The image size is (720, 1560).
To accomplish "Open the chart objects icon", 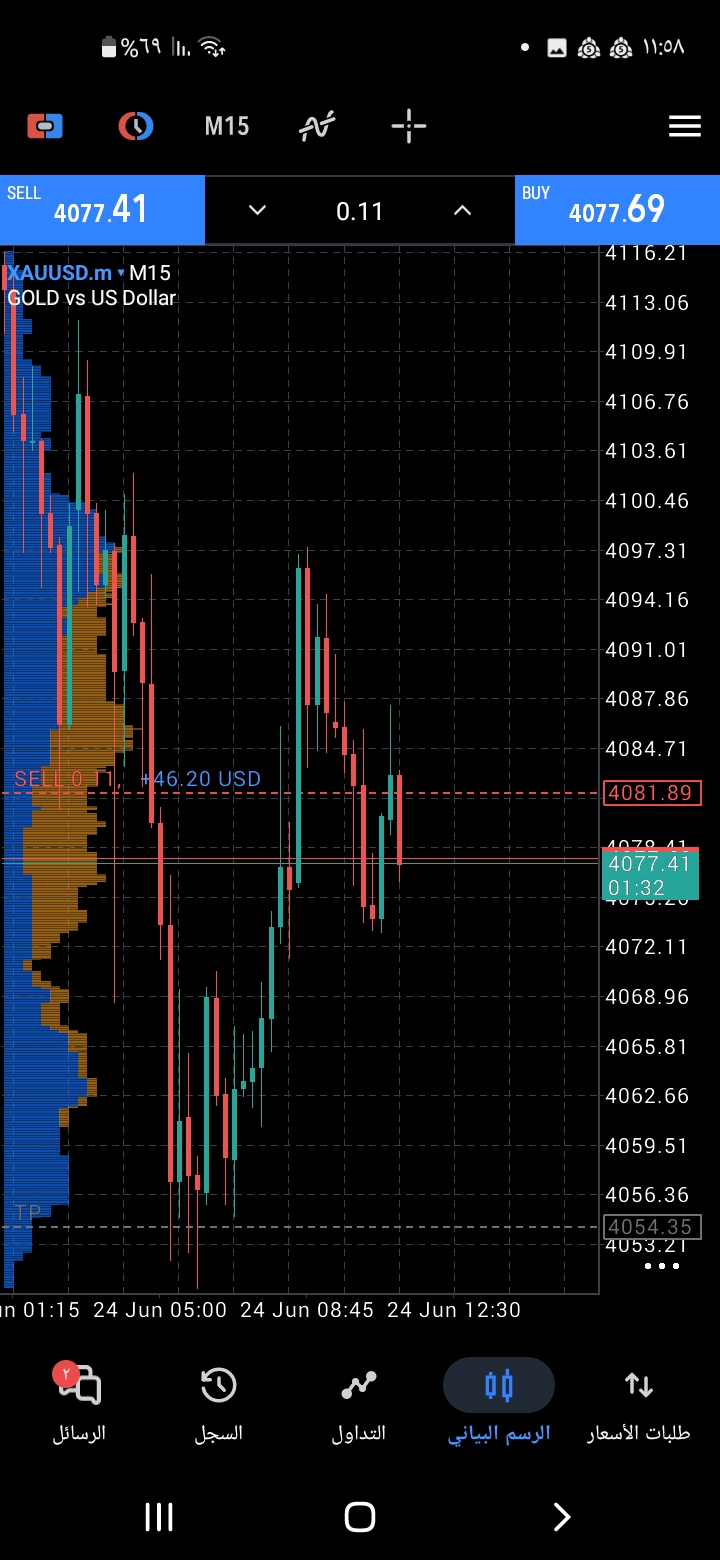I will coord(135,126).
